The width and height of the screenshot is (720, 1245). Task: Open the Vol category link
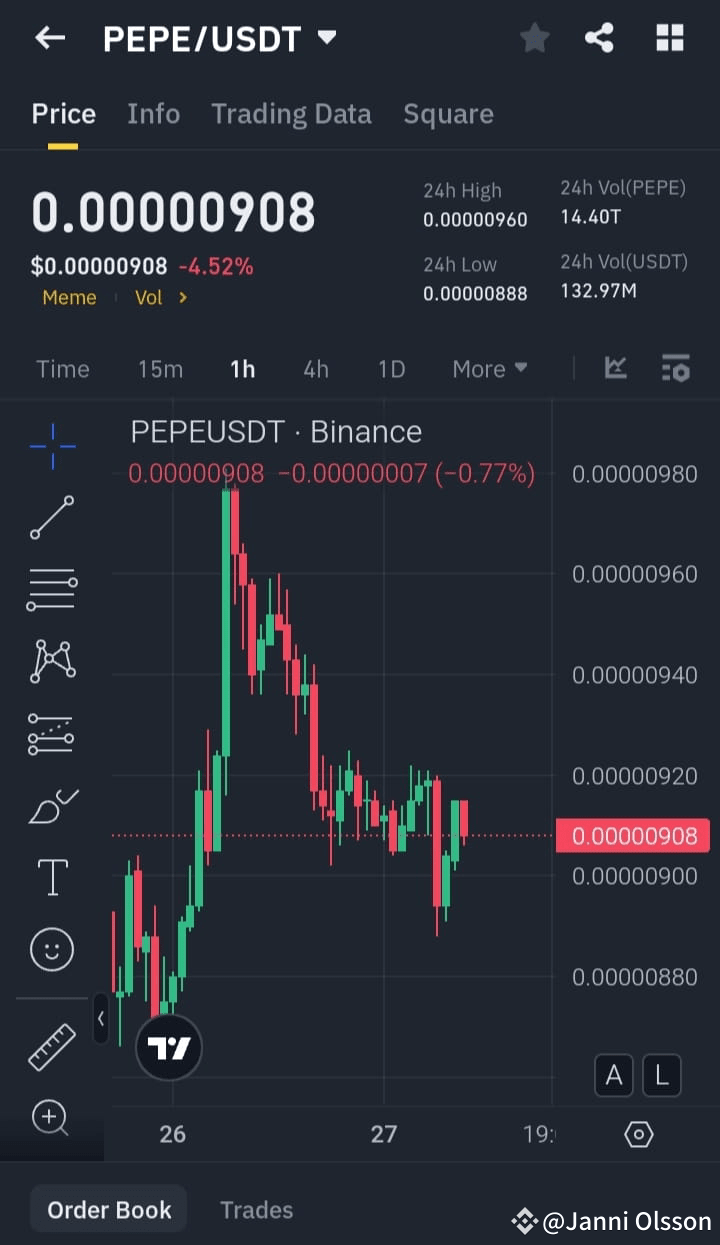click(148, 297)
